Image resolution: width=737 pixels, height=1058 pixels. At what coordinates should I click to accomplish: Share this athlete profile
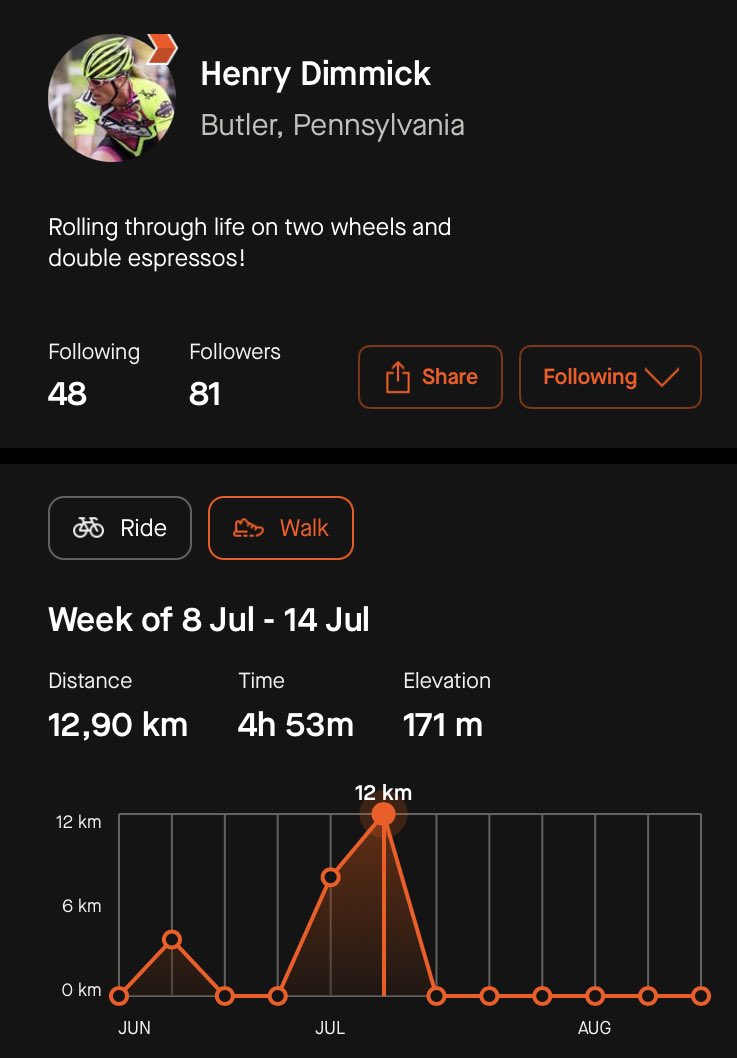(x=430, y=377)
